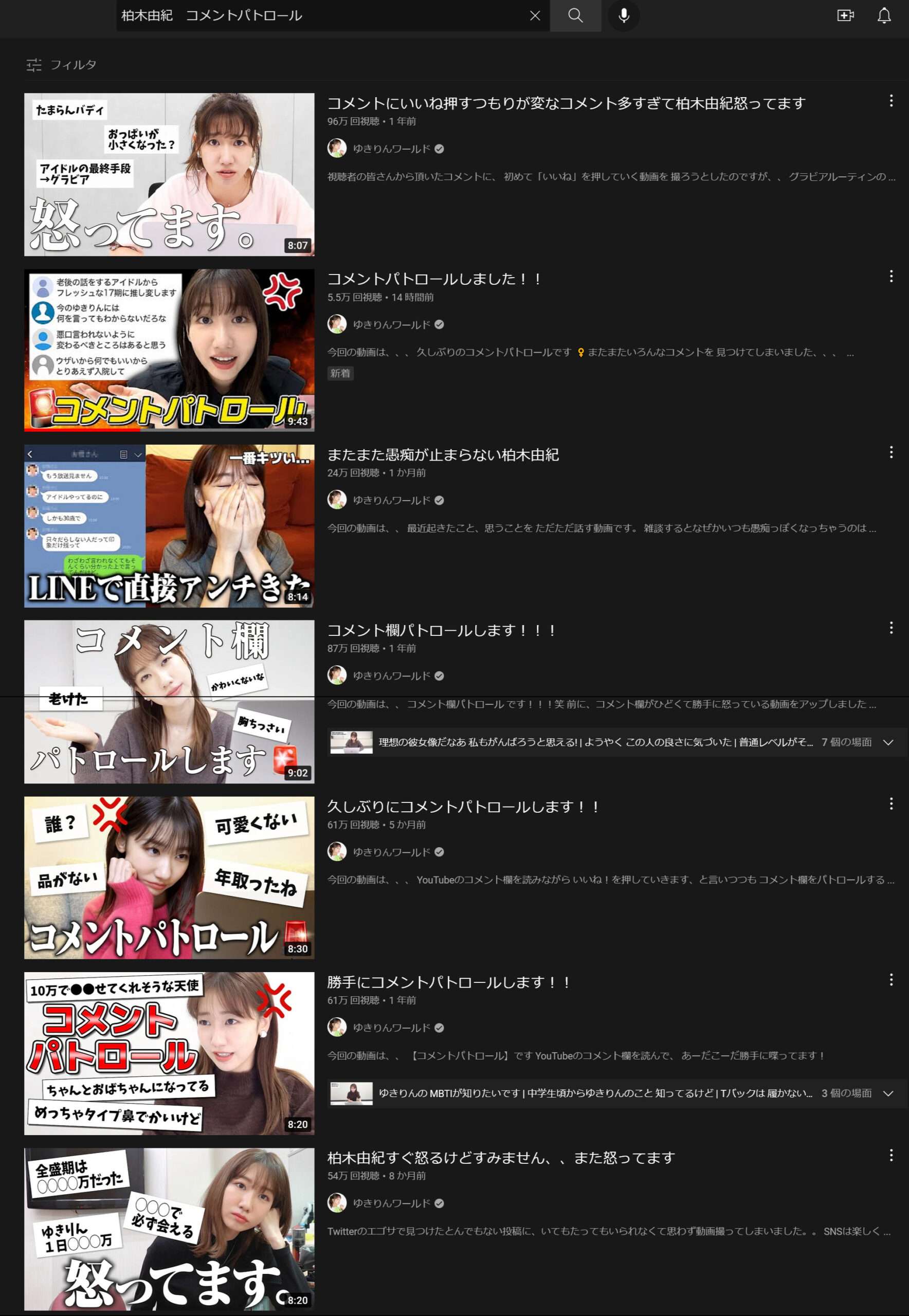Image resolution: width=909 pixels, height=1316 pixels.
Task: Open video コメント欄パトロールします！！！
Action: (x=442, y=630)
